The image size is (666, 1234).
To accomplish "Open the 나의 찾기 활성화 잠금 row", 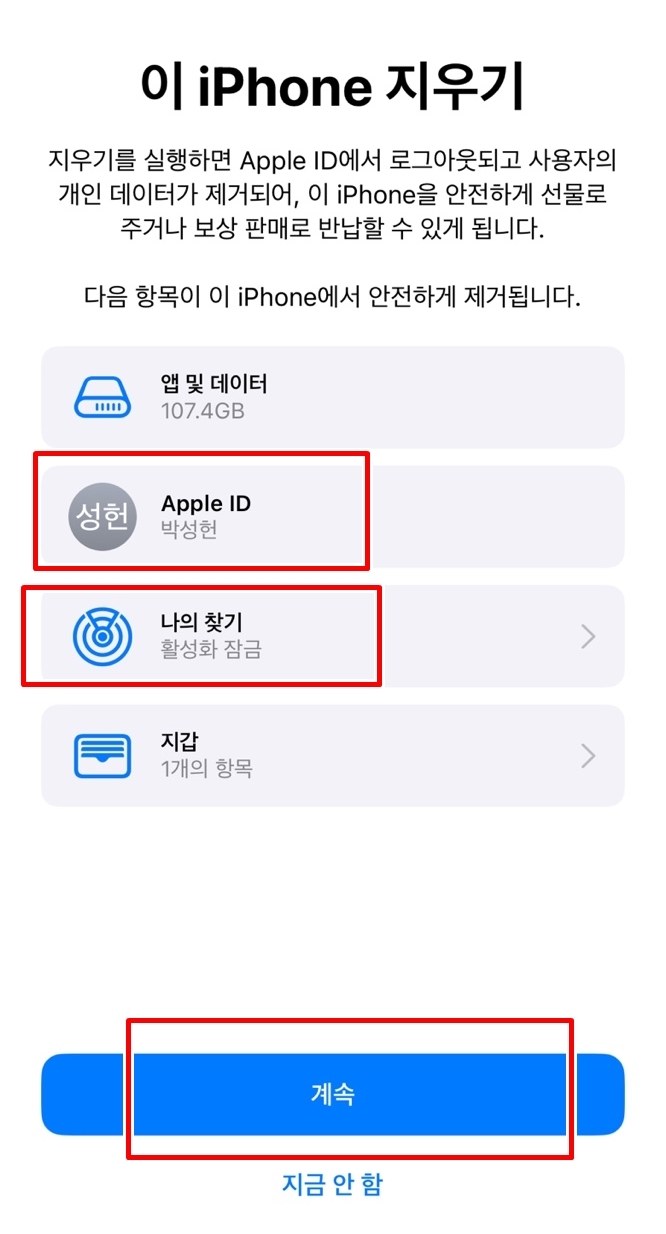I will pos(333,636).
